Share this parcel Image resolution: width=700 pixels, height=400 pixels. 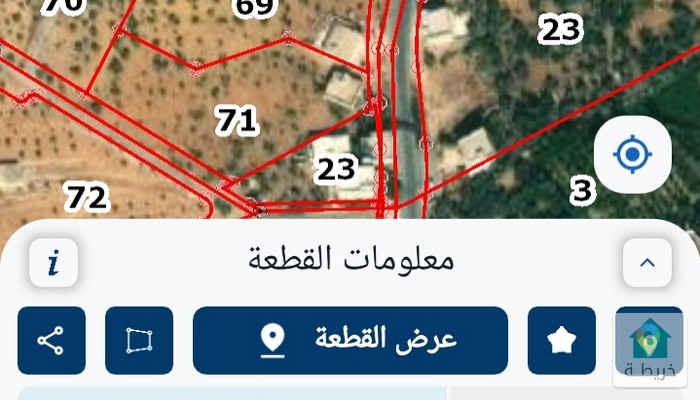pyautogui.click(x=51, y=340)
